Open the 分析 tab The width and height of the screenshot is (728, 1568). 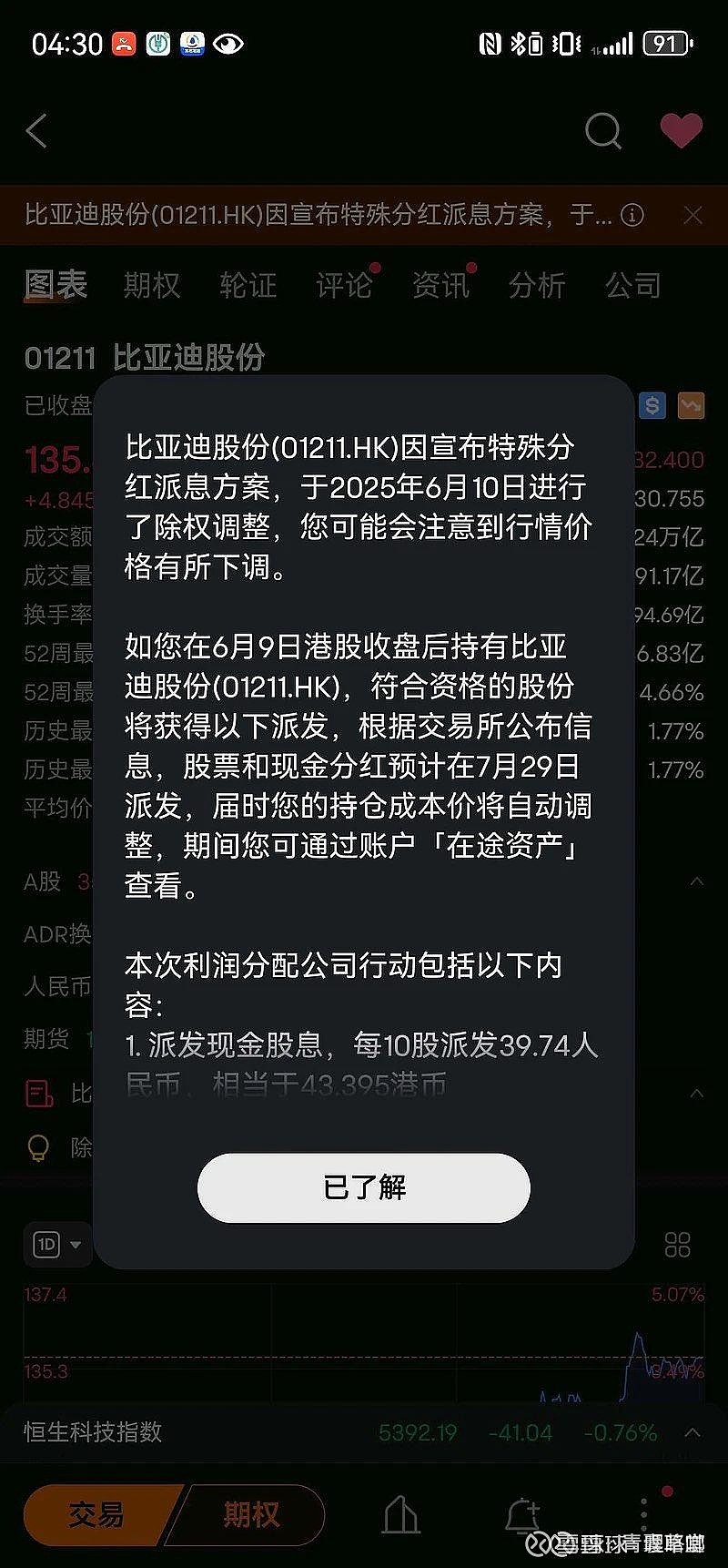coord(538,286)
